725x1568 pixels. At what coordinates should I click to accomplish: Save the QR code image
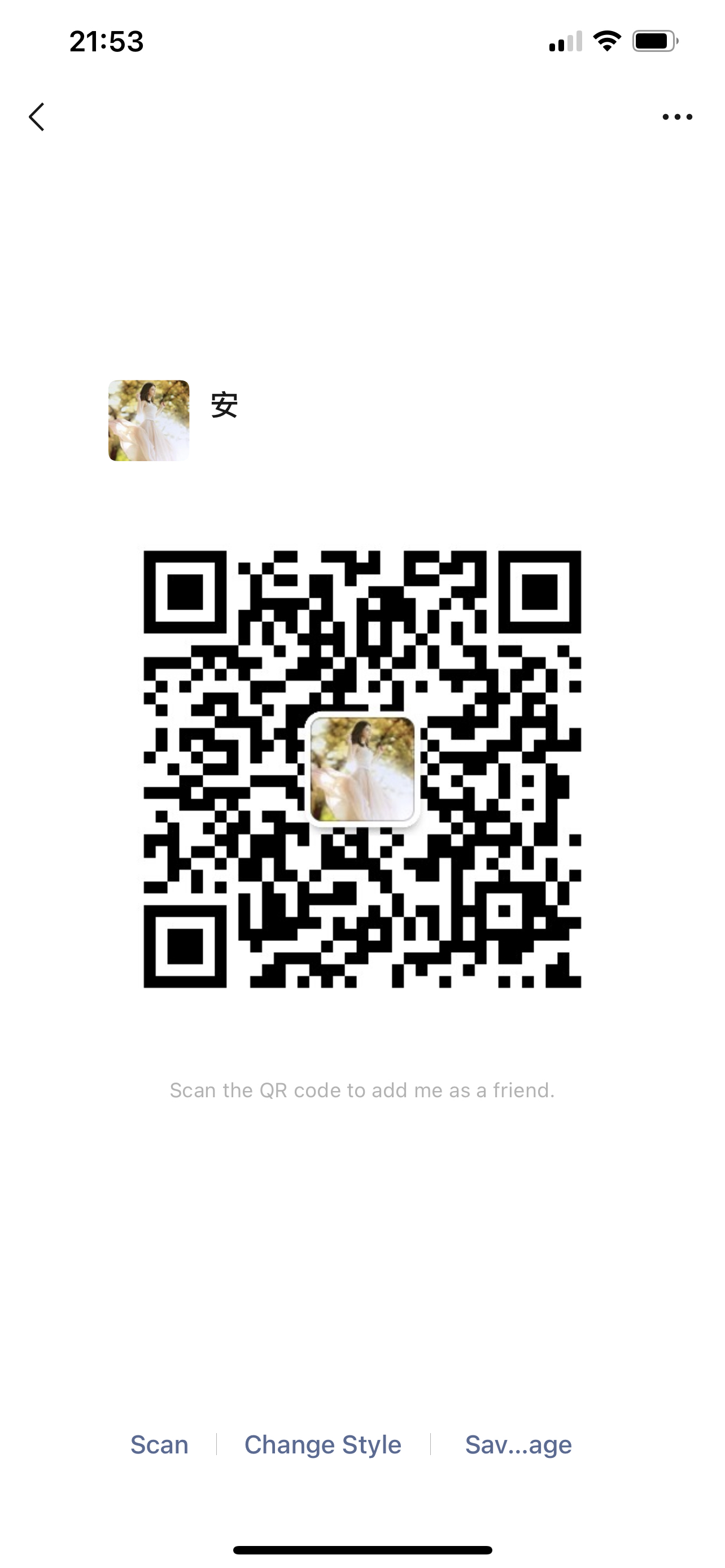click(x=518, y=1444)
